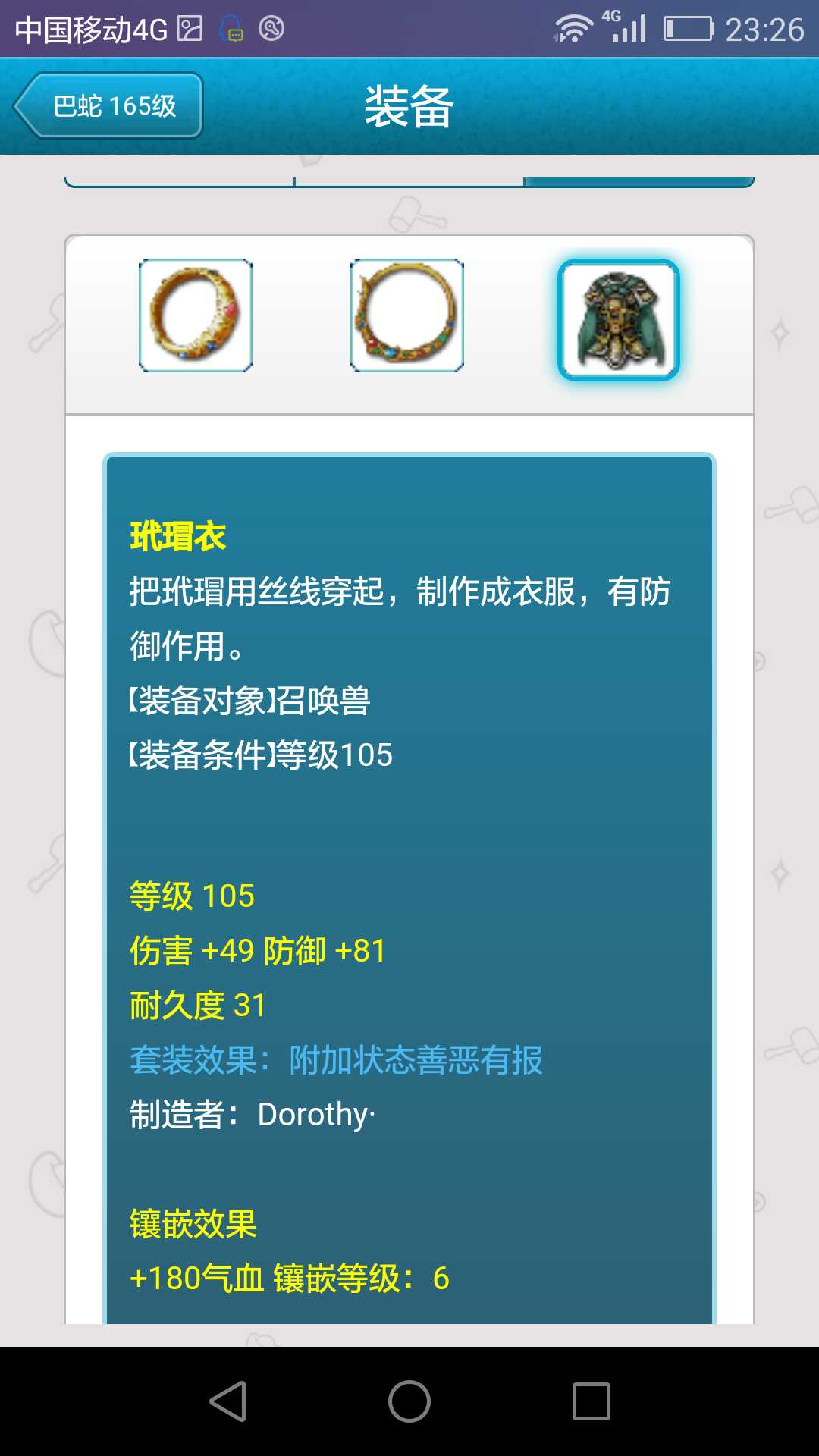Open the recent apps overview
819x1456 pixels.
click(x=591, y=1401)
